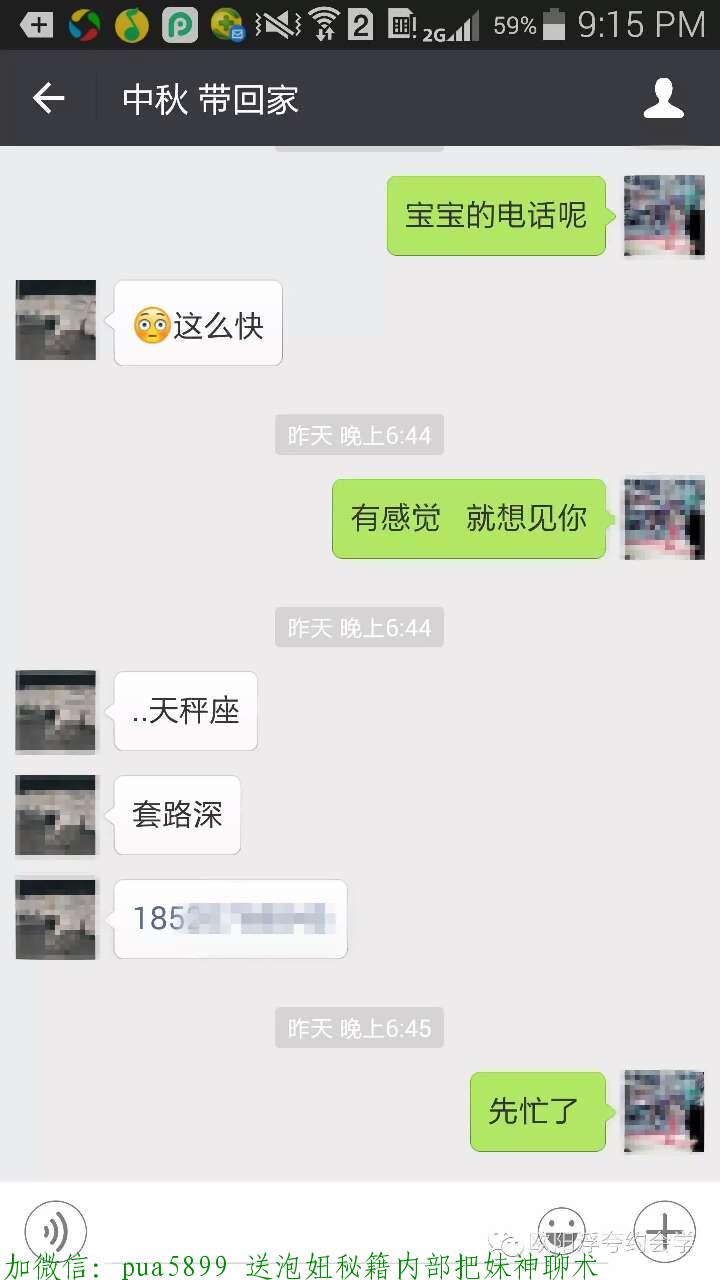The height and width of the screenshot is (1280, 720).
Task: Open chat info via the person icon
Action: pos(663,99)
